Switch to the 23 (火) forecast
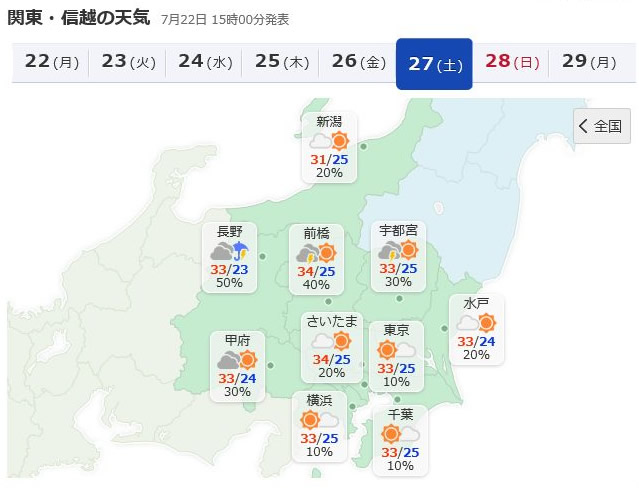Image resolution: width=639 pixels, height=488 pixels. 128,62
